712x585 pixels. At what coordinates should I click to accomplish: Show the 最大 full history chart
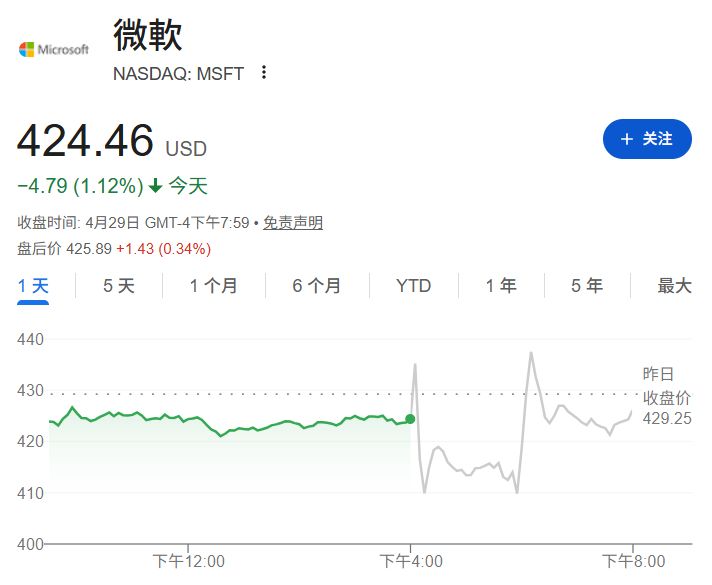[674, 286]
